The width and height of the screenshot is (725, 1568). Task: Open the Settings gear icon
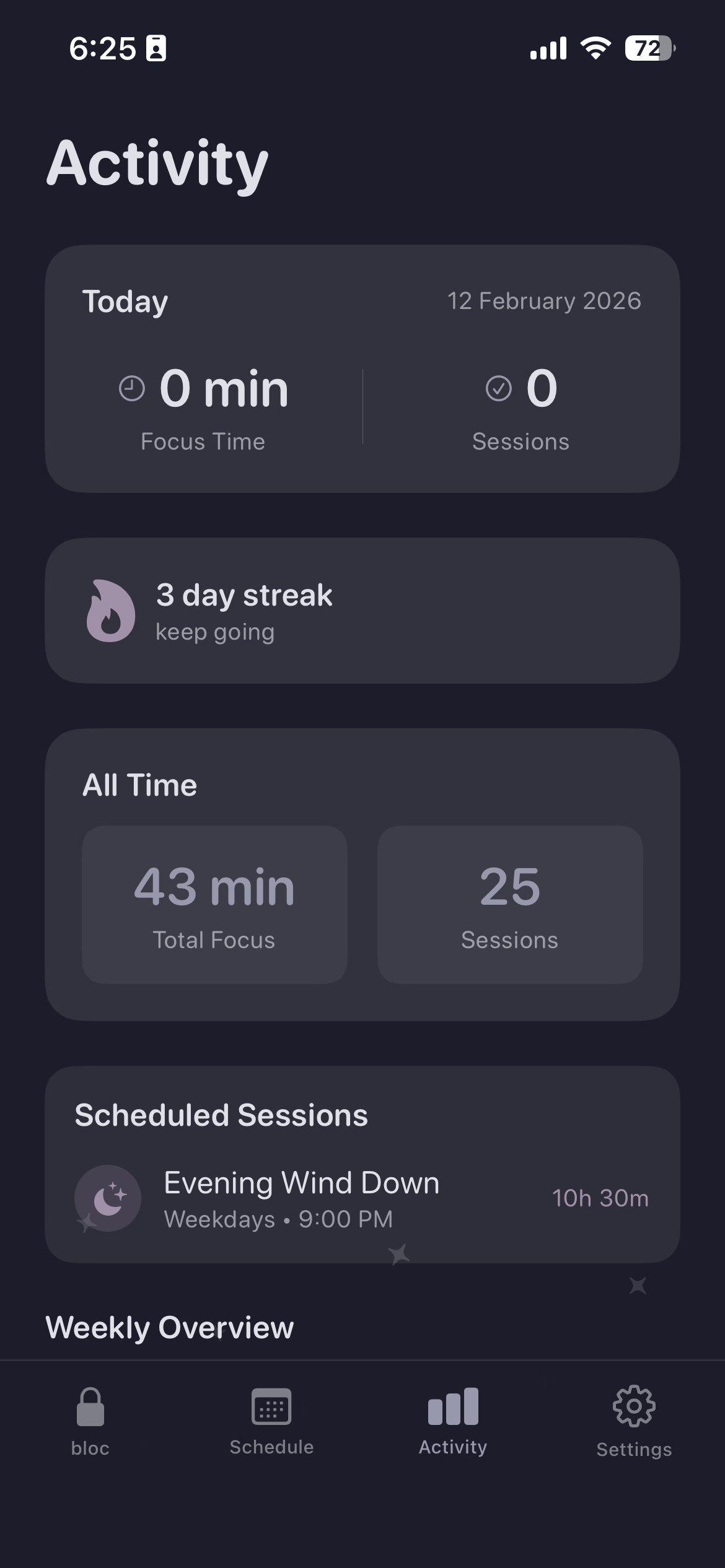[x=633, y=1406]
